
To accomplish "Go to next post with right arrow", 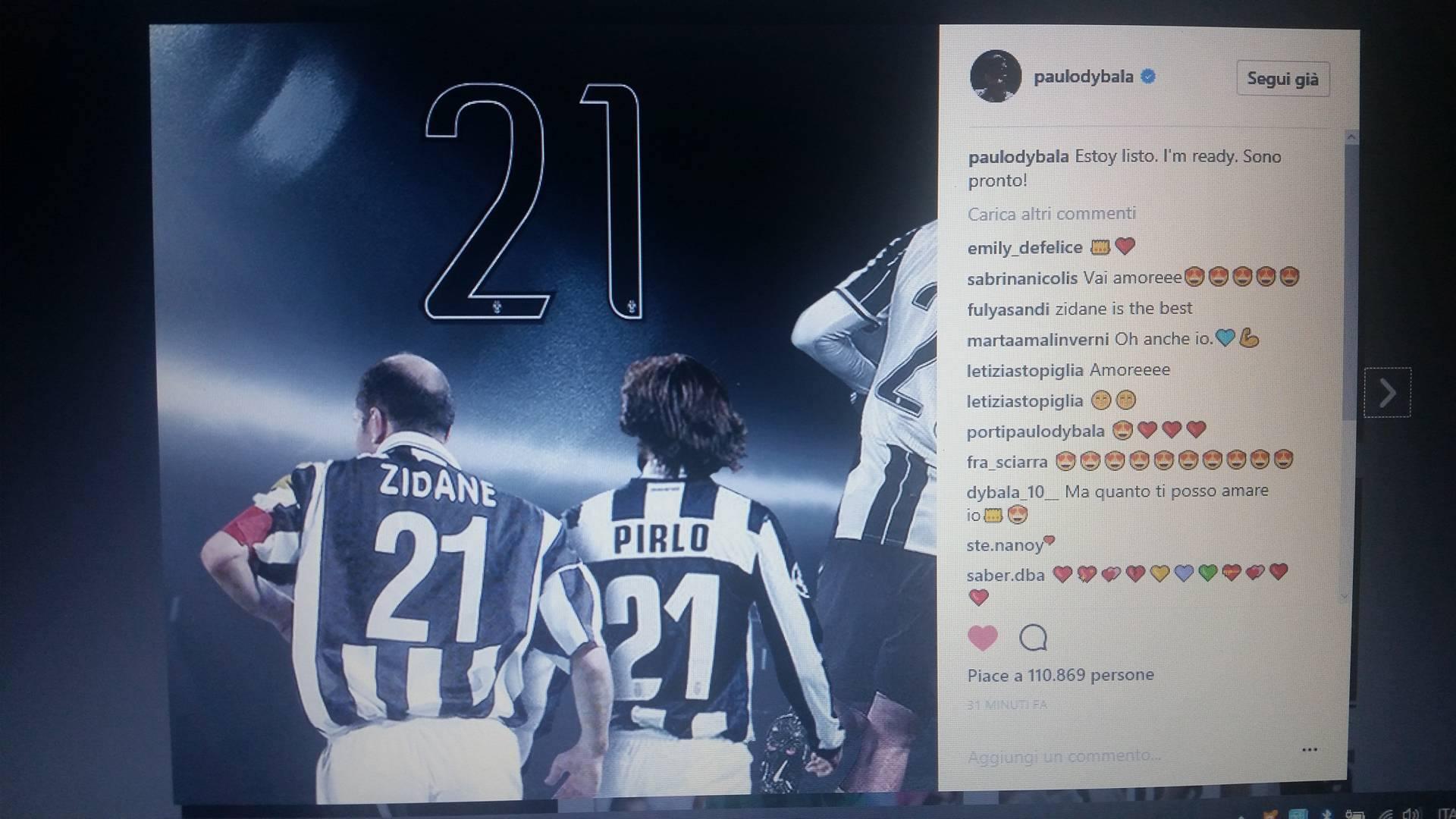I will point(1387,393).
